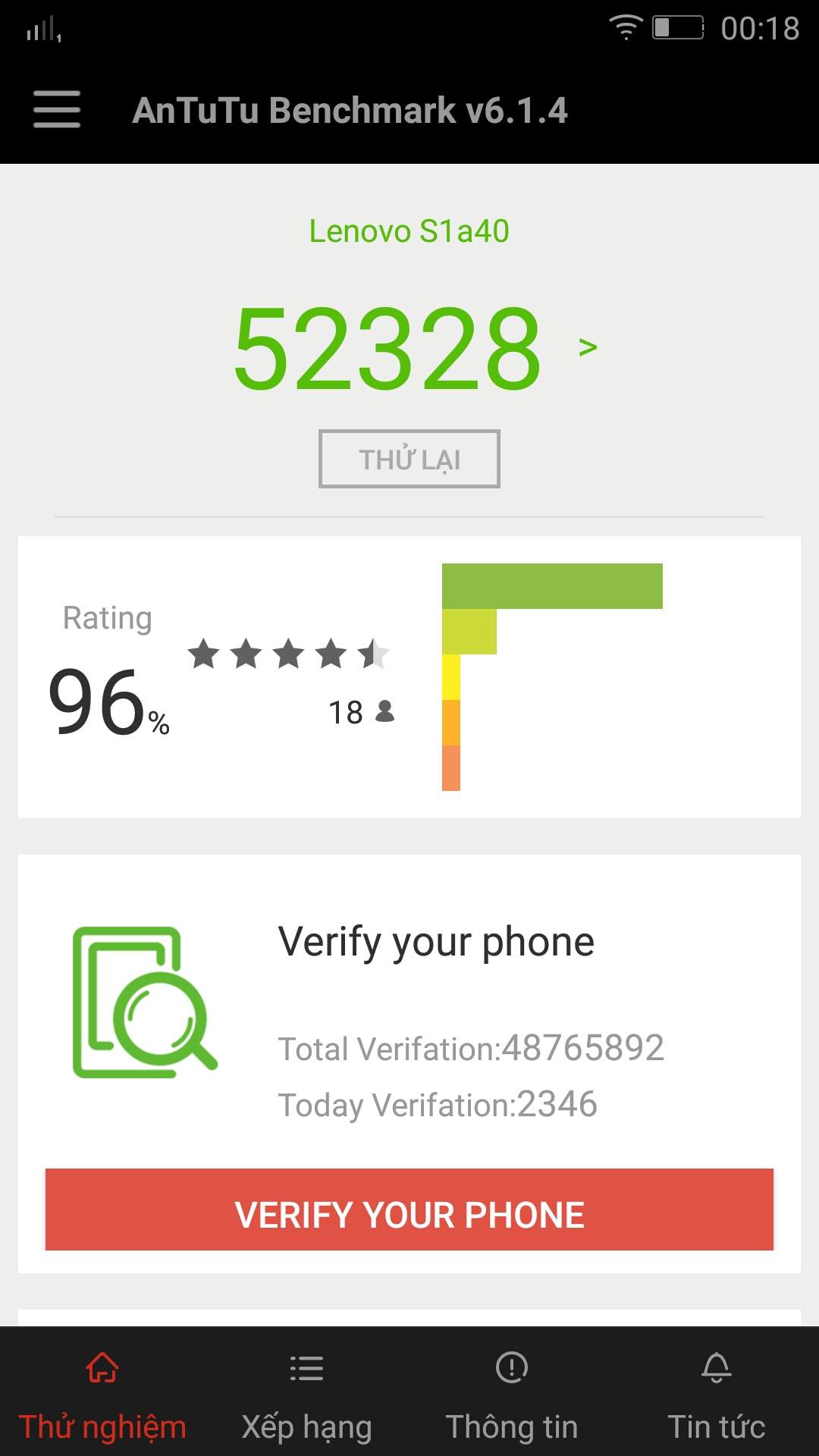Open the Xếp hạng ranking list icon
This screenshot has width=819, height=1456.
click(x=306, y=1369)
